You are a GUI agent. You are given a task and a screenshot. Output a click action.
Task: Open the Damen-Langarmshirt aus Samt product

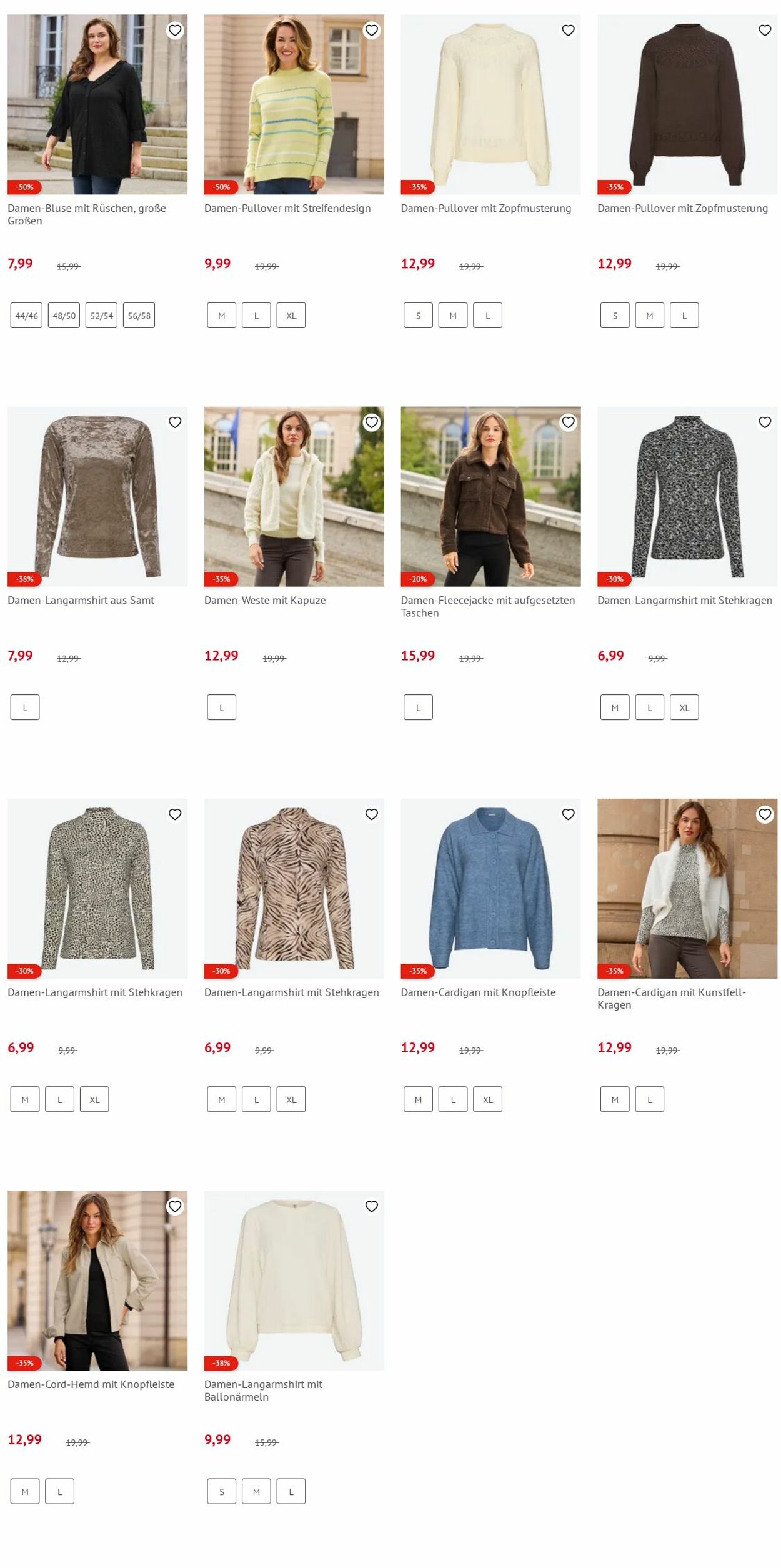97,496
